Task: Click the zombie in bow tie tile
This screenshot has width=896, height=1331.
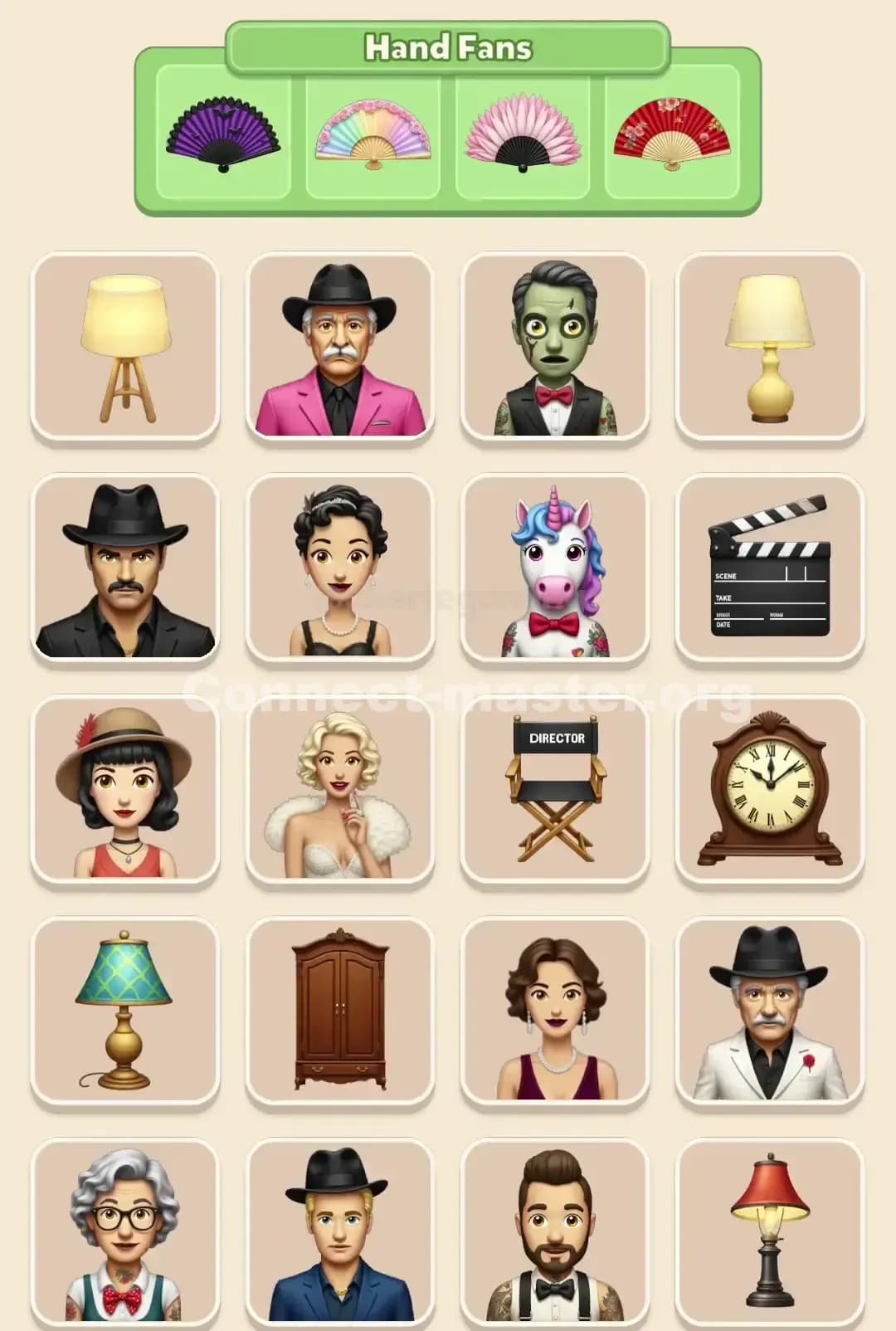Action: click(556, 349)
